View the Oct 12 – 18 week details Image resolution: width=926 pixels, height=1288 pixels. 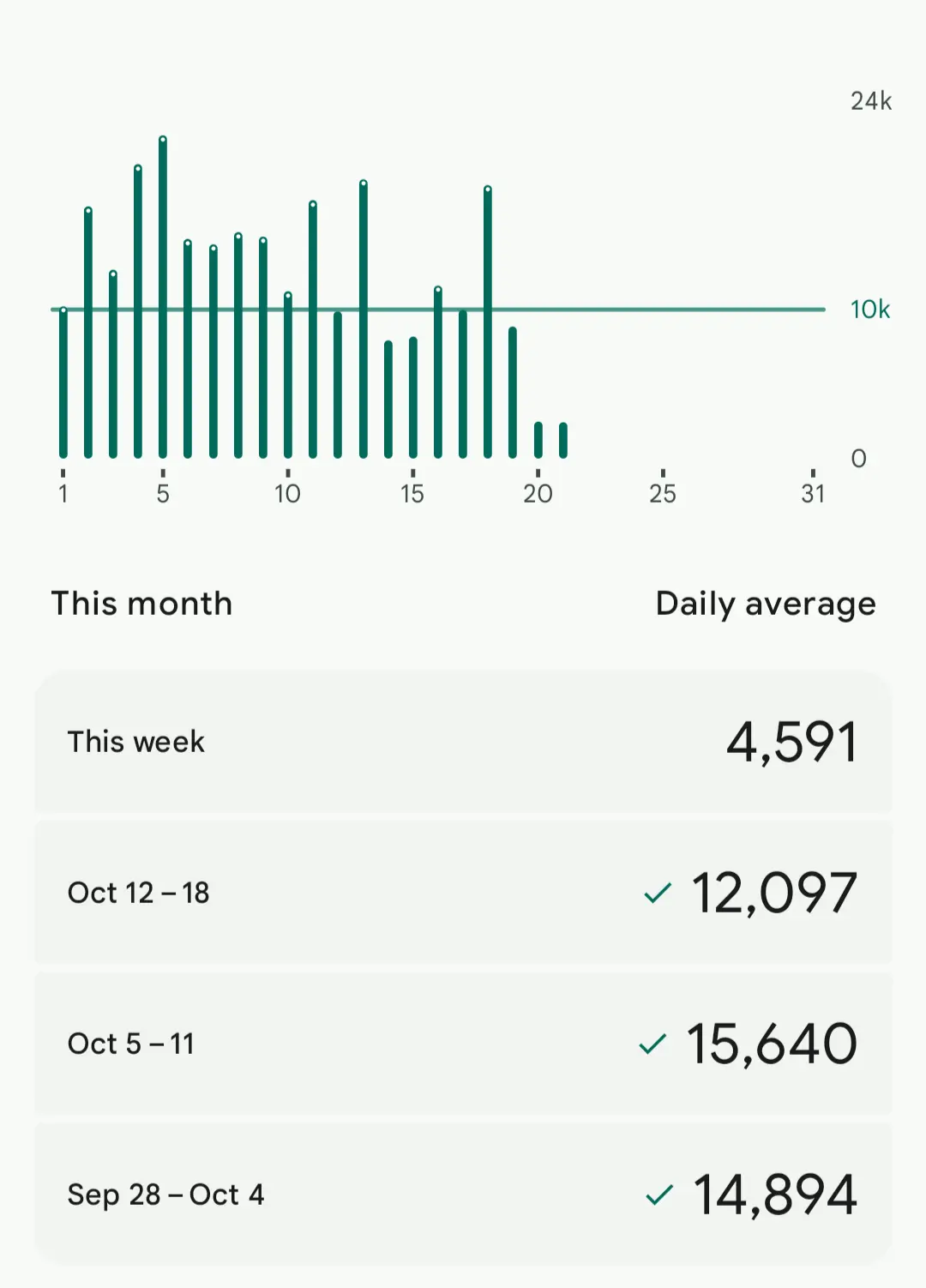463,893
